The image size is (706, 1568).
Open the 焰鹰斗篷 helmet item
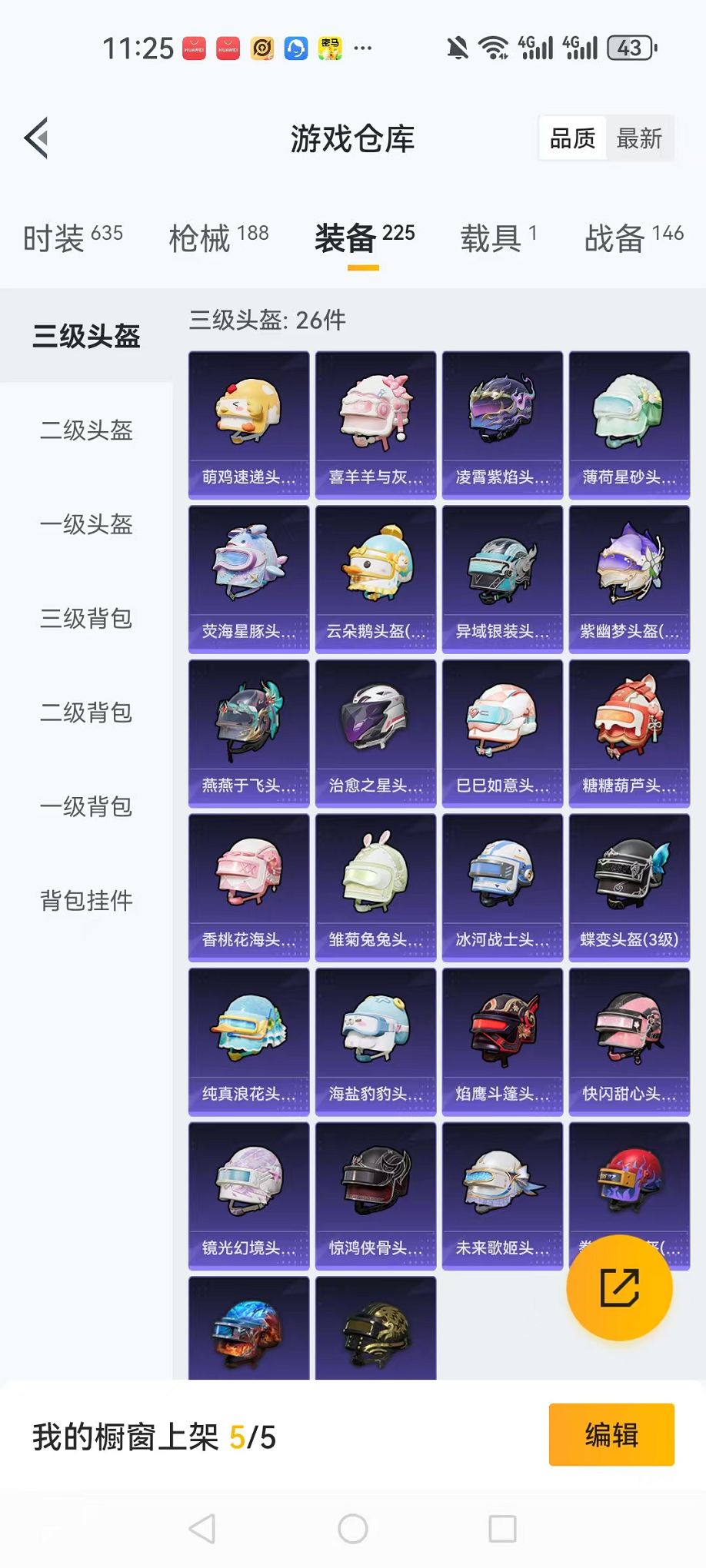pyautogui.click(x=502, y=1041)
